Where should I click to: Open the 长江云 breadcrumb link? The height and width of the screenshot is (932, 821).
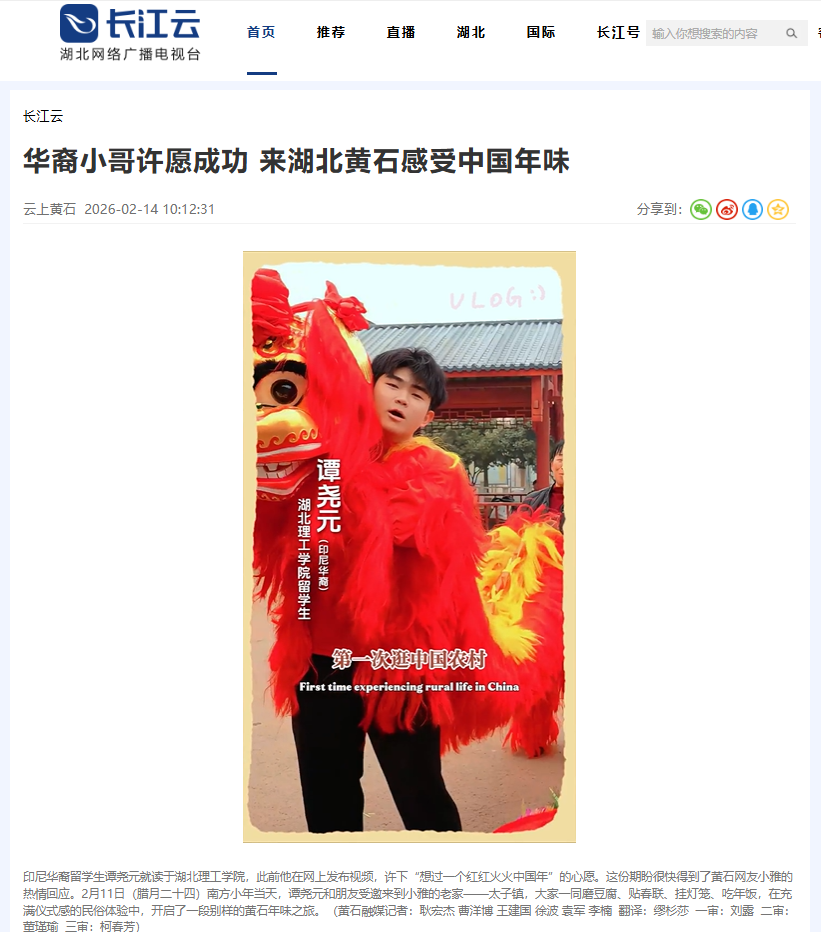click(43, 116)
